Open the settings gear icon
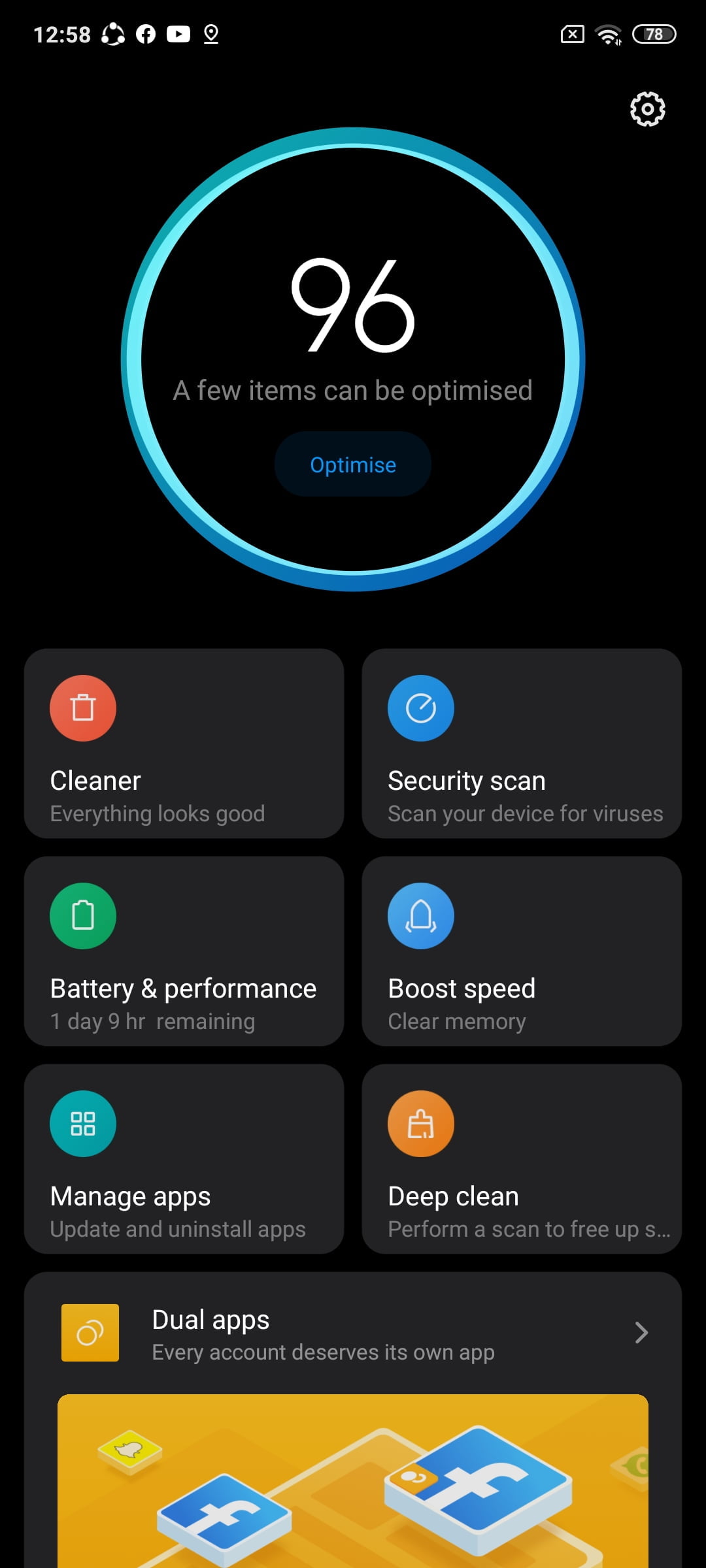Viewport: 706px width, 1568px height. coord(647,109)
